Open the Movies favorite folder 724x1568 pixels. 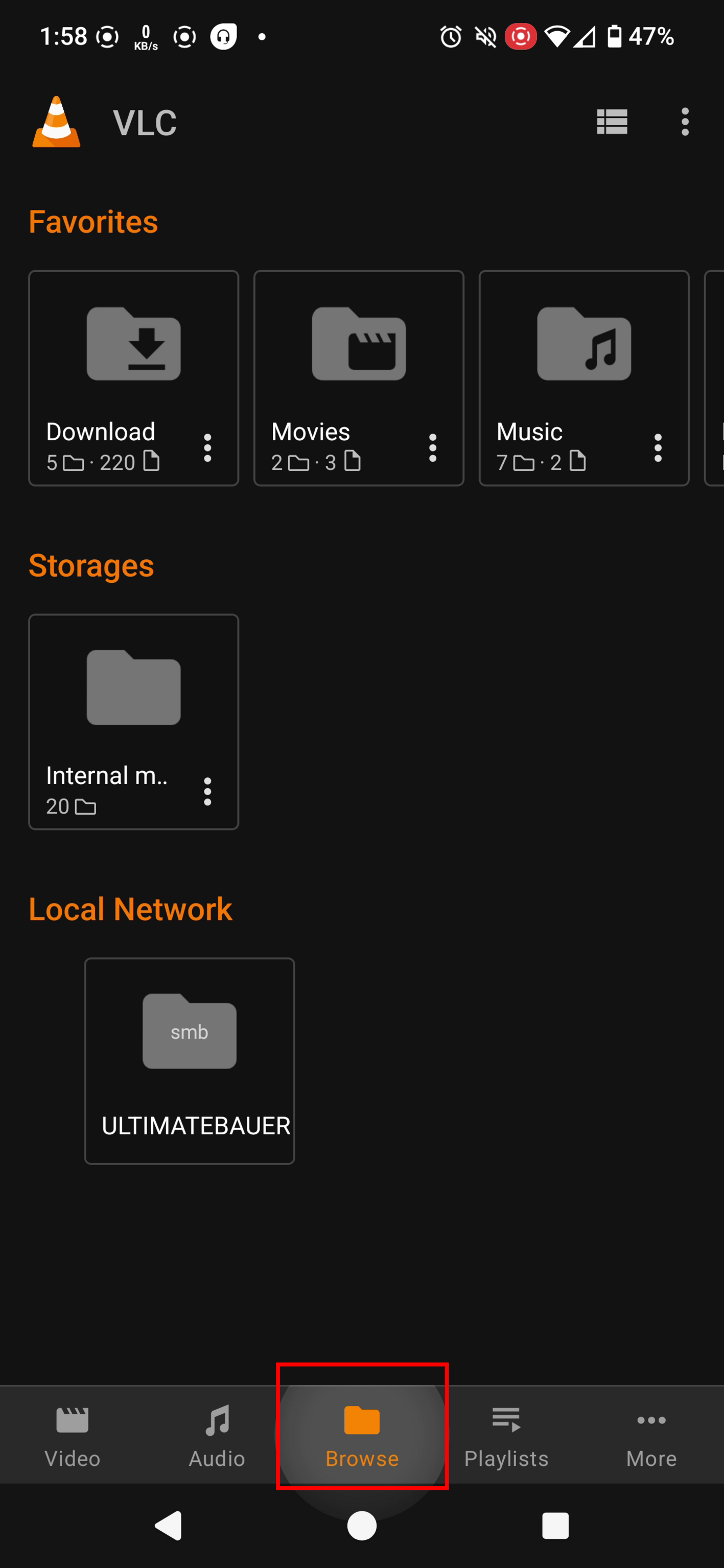click(x=359, y=378)
